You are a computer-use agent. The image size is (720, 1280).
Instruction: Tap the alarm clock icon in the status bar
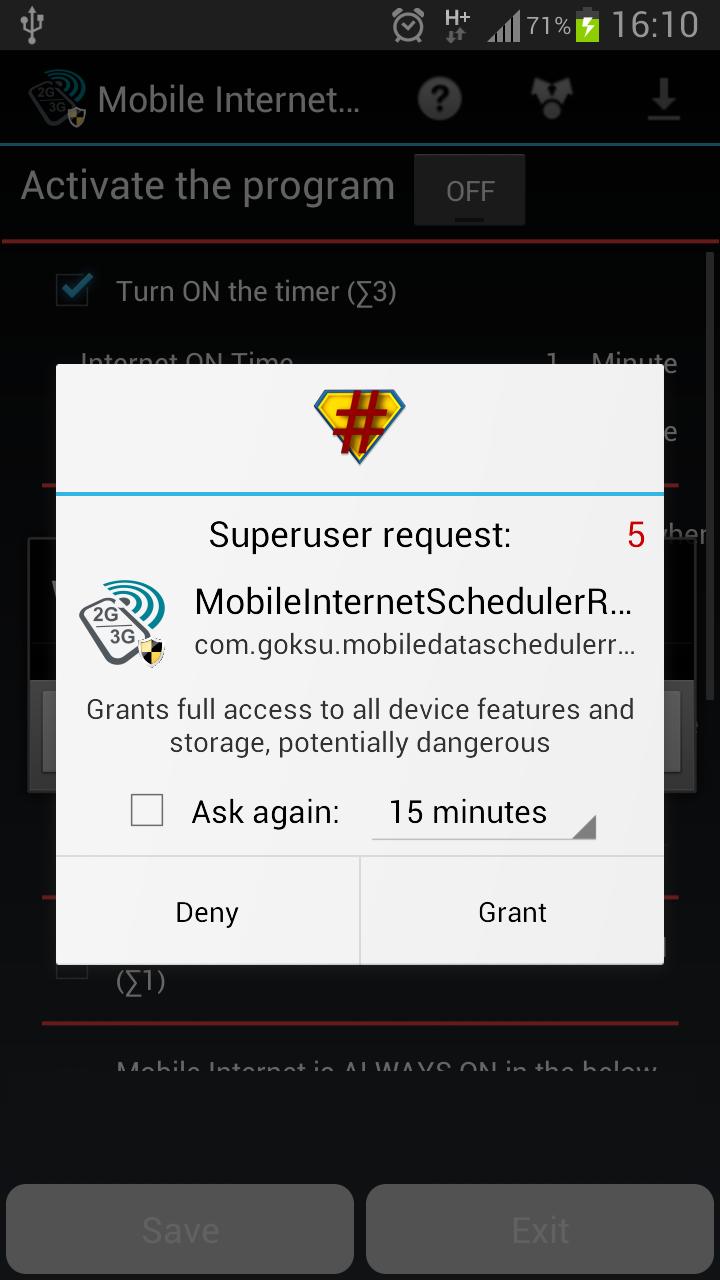tap(406, 25)
